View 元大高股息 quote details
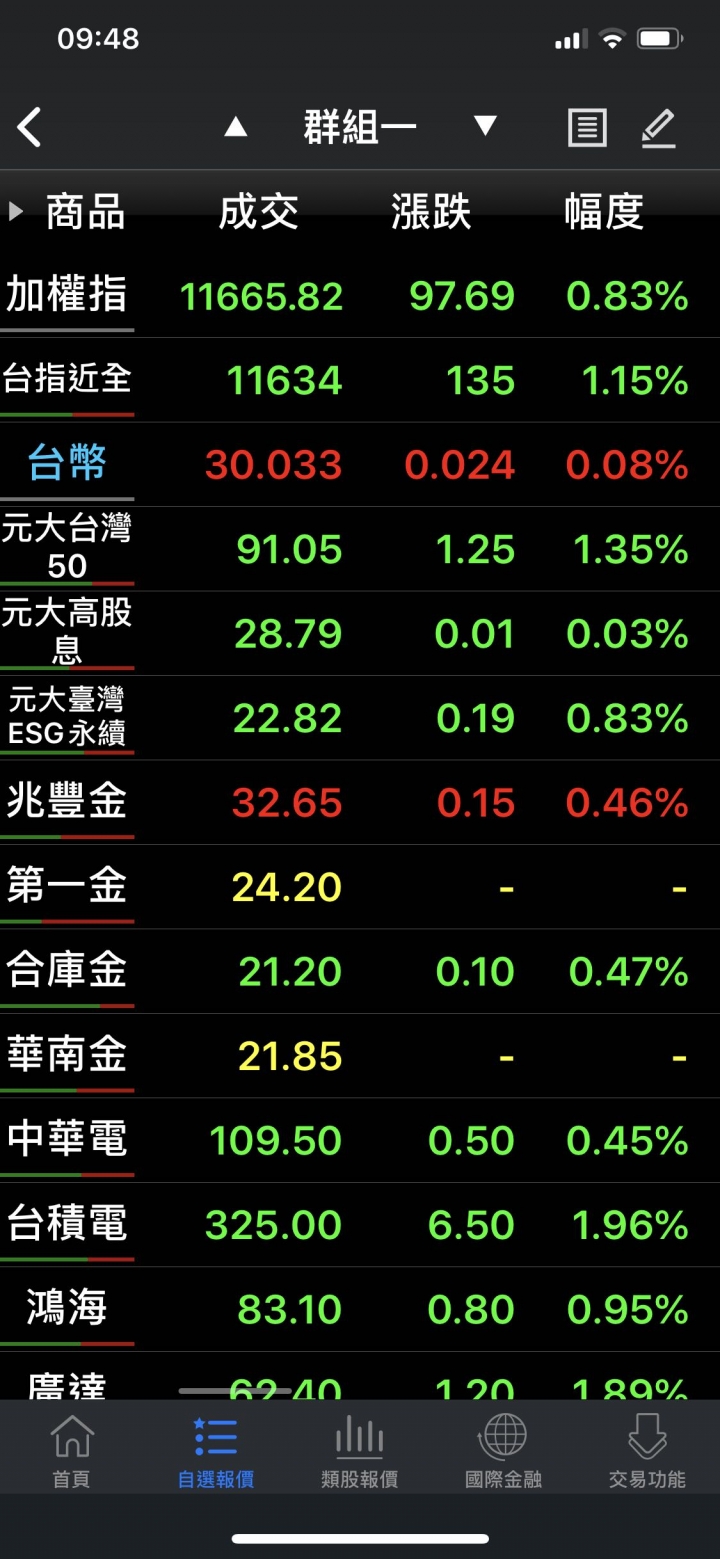 coord(360,634)
